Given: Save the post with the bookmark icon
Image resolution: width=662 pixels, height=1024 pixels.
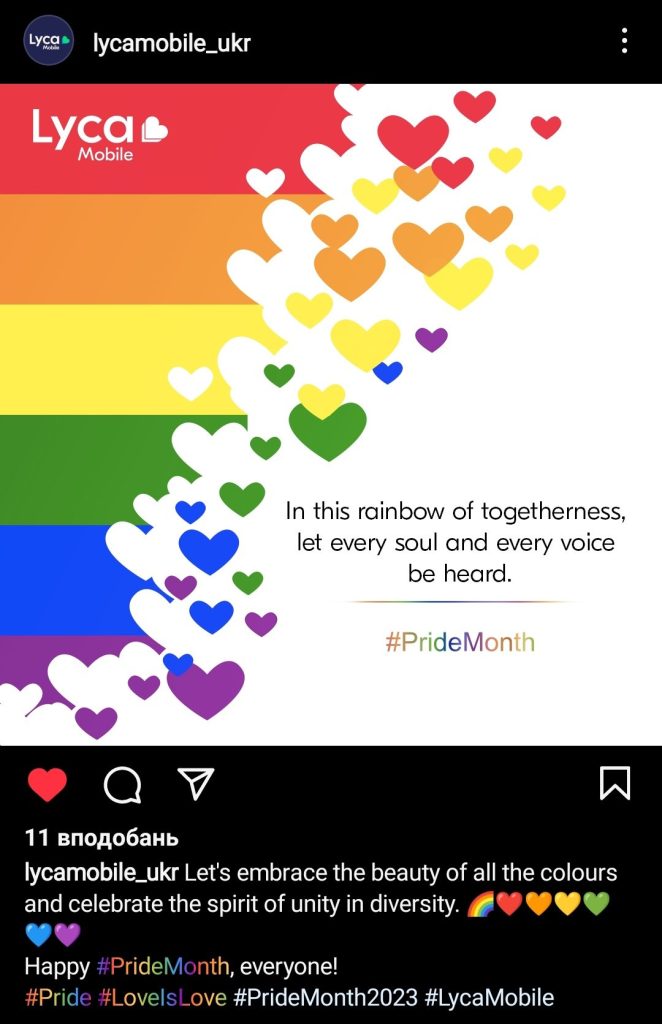Looking at the screenshot, I should pos(614,783).
